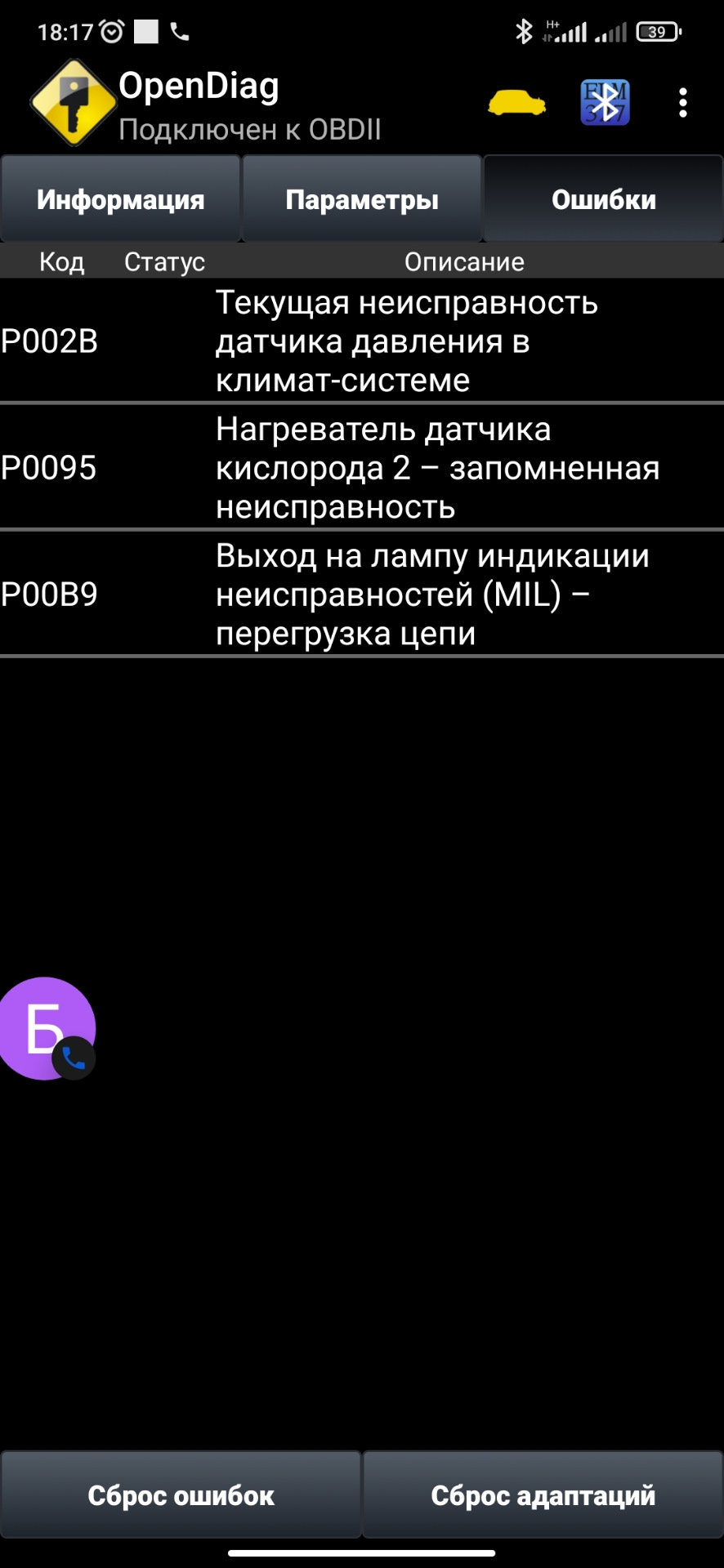Open error code P002B row
The height and width of the screenshot is (1568, 724).
[362, 341]
